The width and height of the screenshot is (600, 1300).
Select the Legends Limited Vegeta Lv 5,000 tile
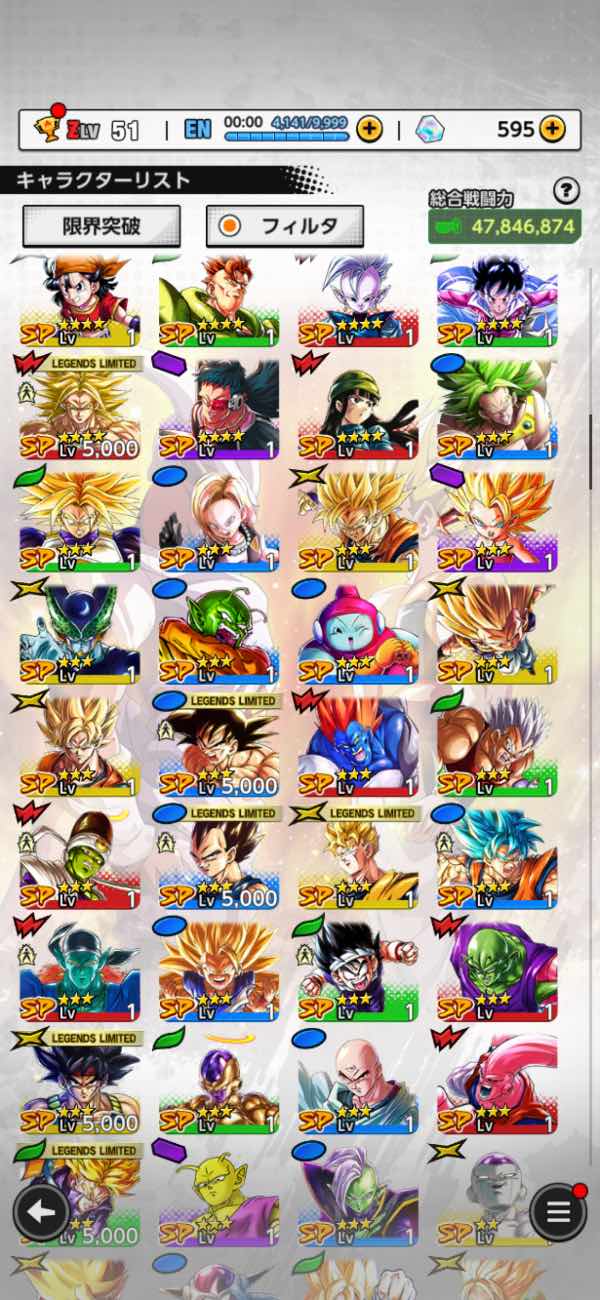[218, 858]
